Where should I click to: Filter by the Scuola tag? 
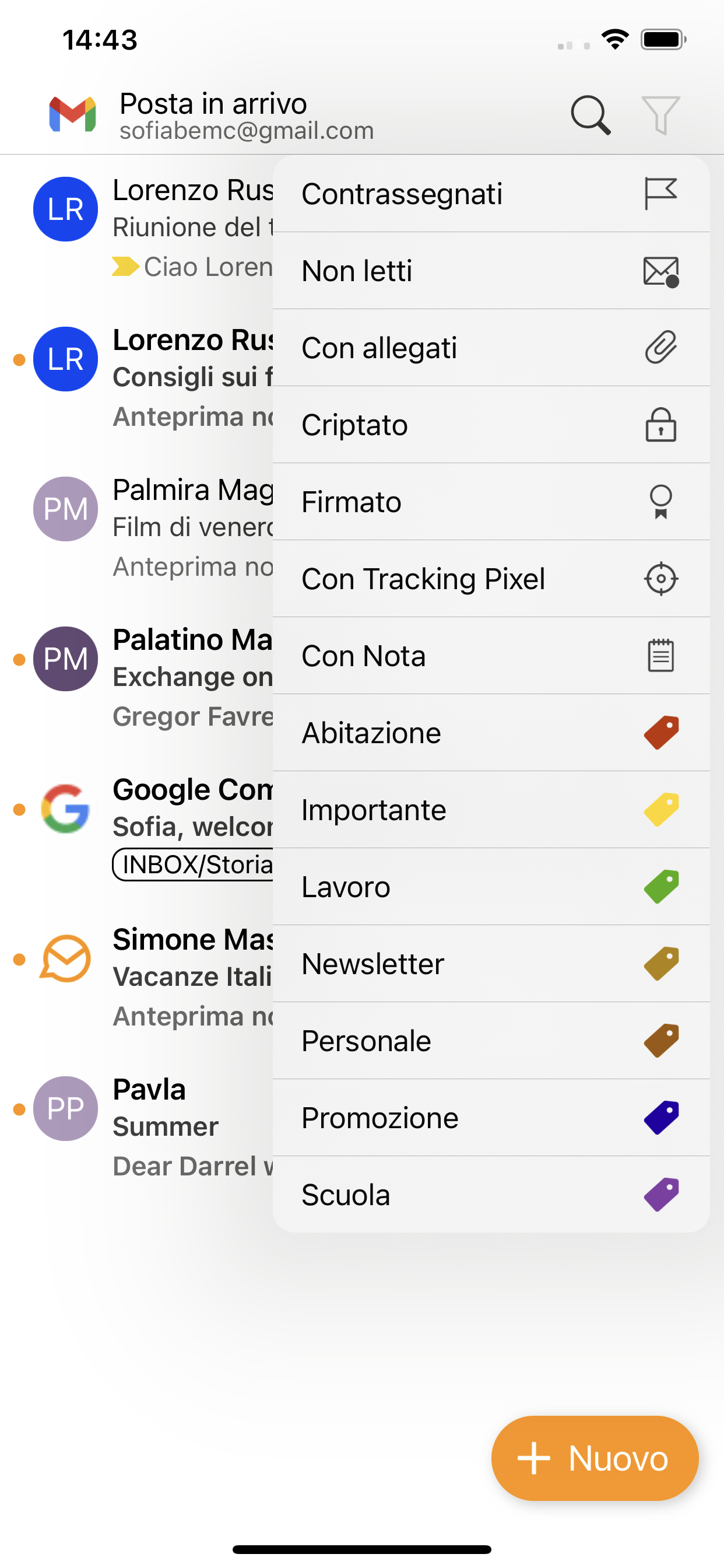click(x=491, y=1195)
